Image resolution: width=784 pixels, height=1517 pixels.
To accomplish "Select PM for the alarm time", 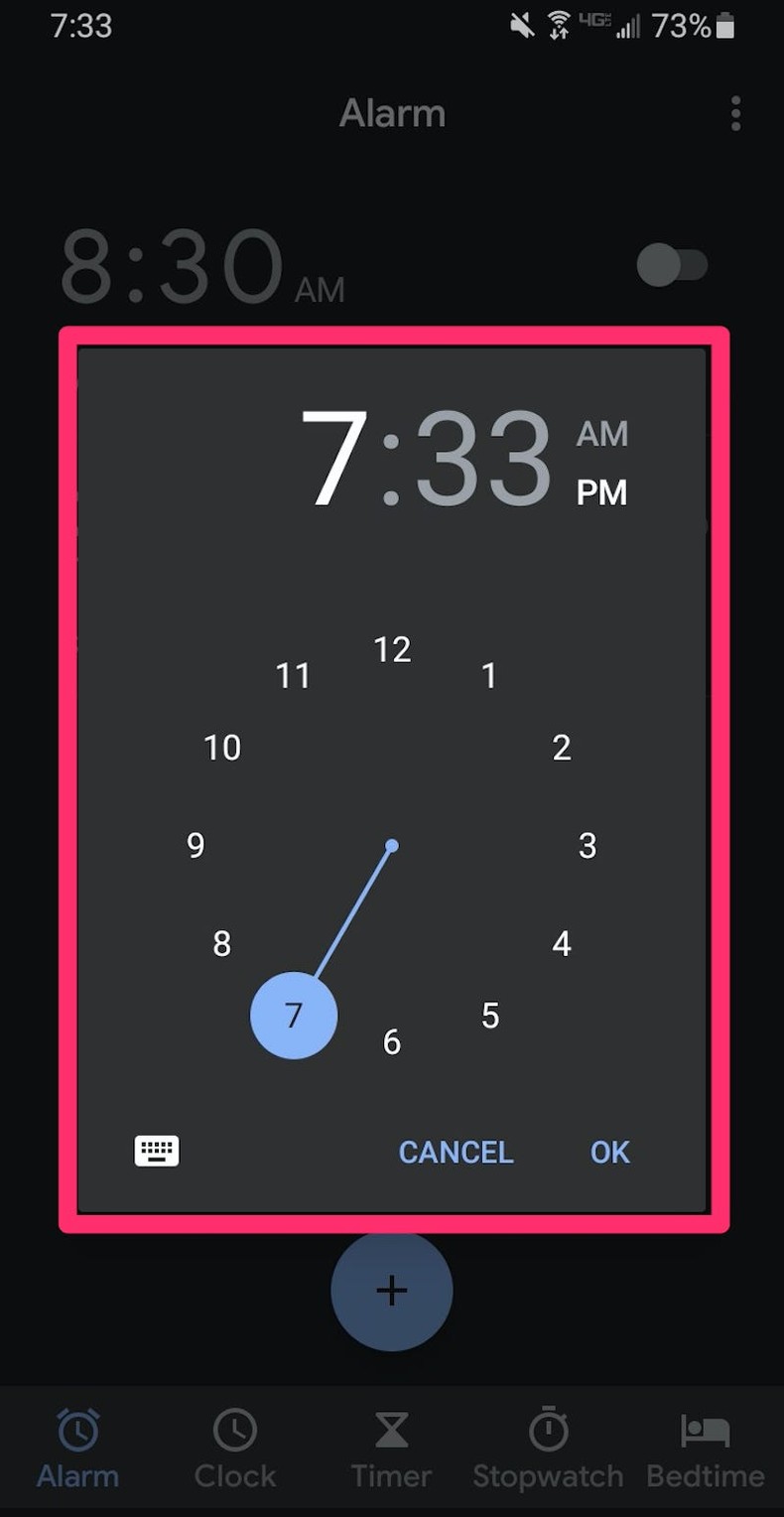I will pyautogui.click(x=602, y=493).
